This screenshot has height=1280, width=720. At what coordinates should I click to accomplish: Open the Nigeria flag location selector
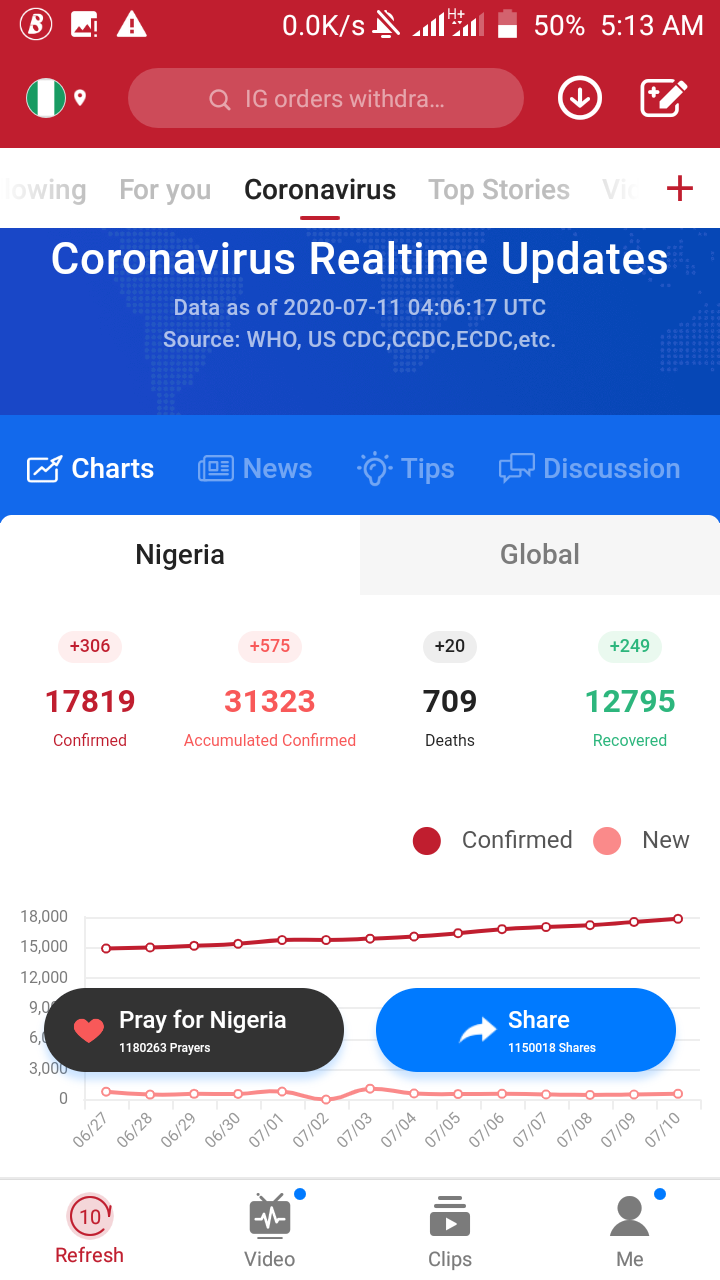click(55, 98)
